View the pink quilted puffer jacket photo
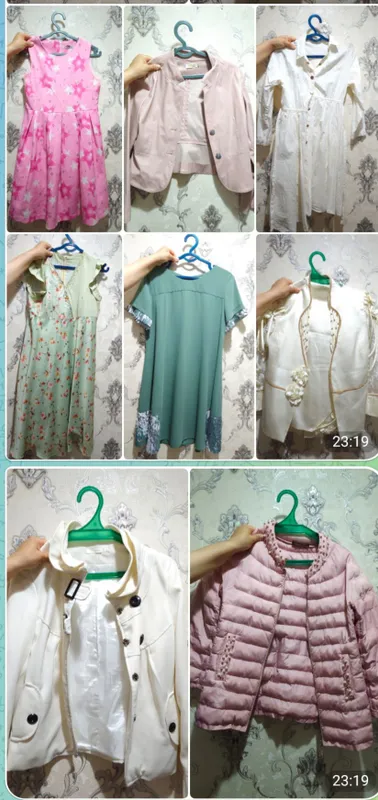This screenshot has width=378, height=800. tap(284, 634)
